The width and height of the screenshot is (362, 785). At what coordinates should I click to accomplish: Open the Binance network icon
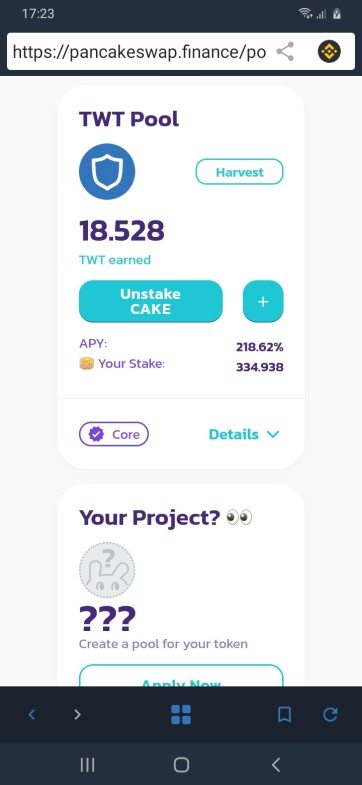(x=329, y=52)
